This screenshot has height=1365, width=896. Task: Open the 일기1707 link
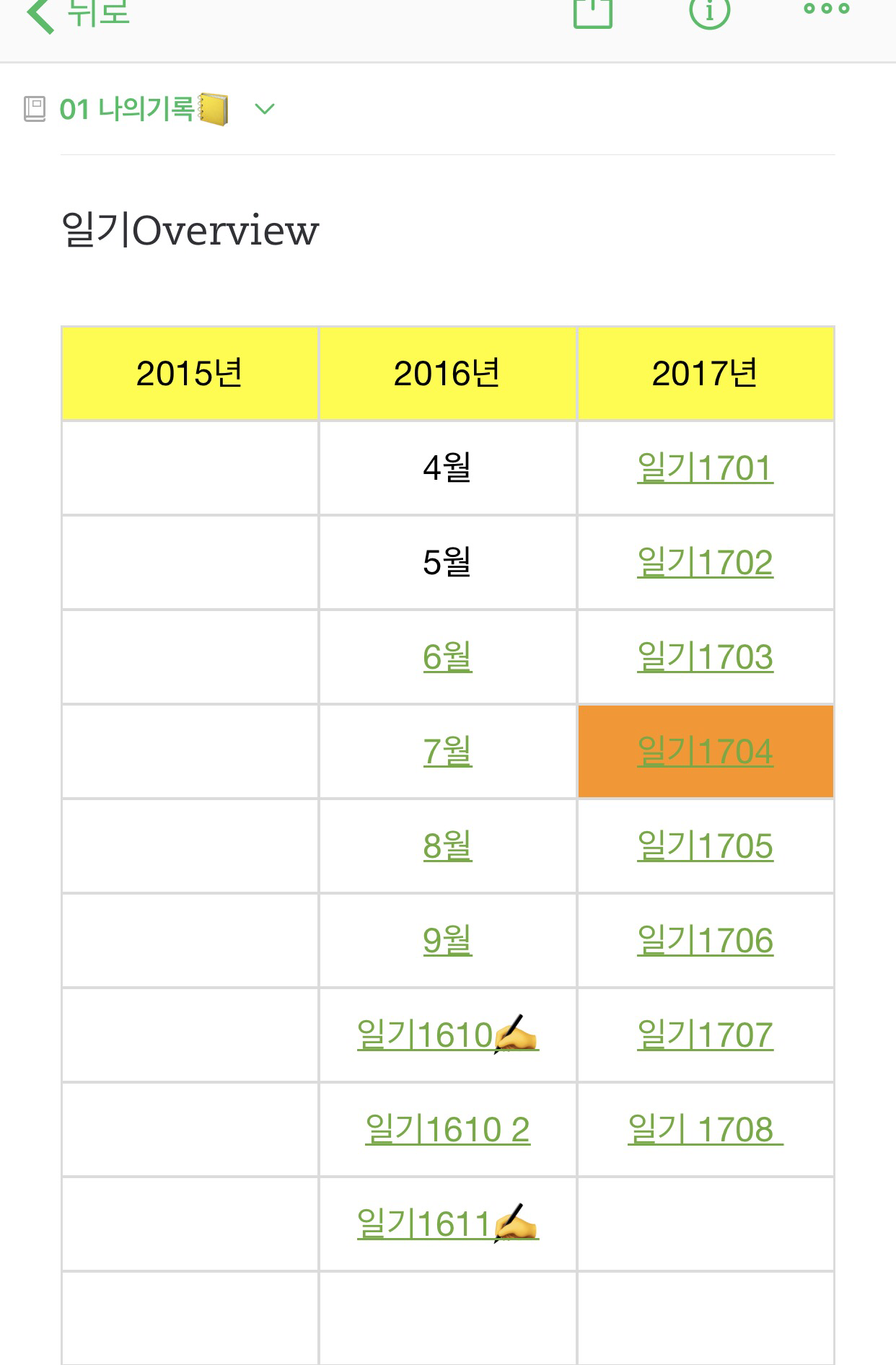(x=705, y=1035)
